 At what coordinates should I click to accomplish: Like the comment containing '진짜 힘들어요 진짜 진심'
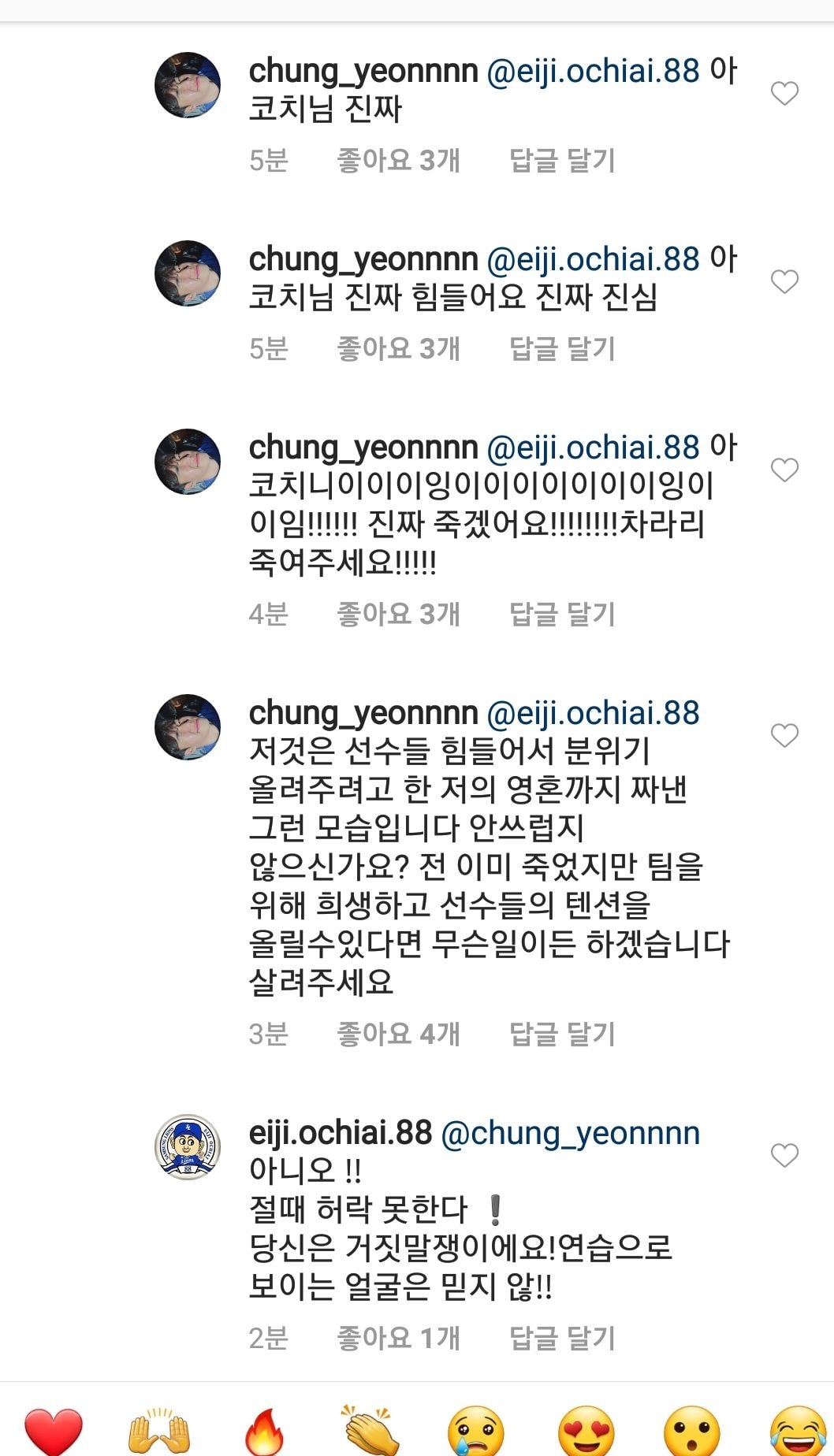click(784, 282)
